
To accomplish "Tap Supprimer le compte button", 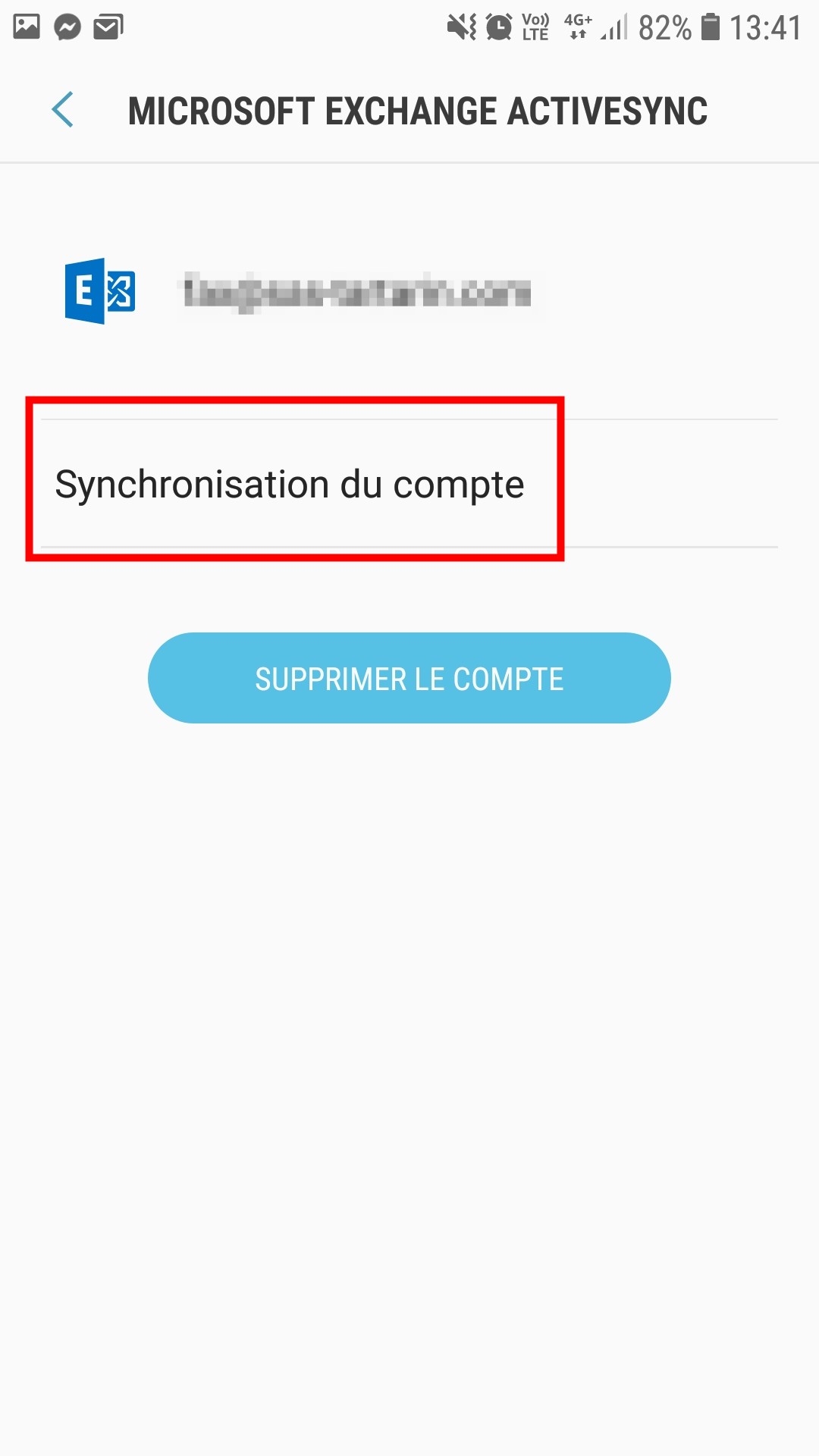I will (x=409, y=678).
